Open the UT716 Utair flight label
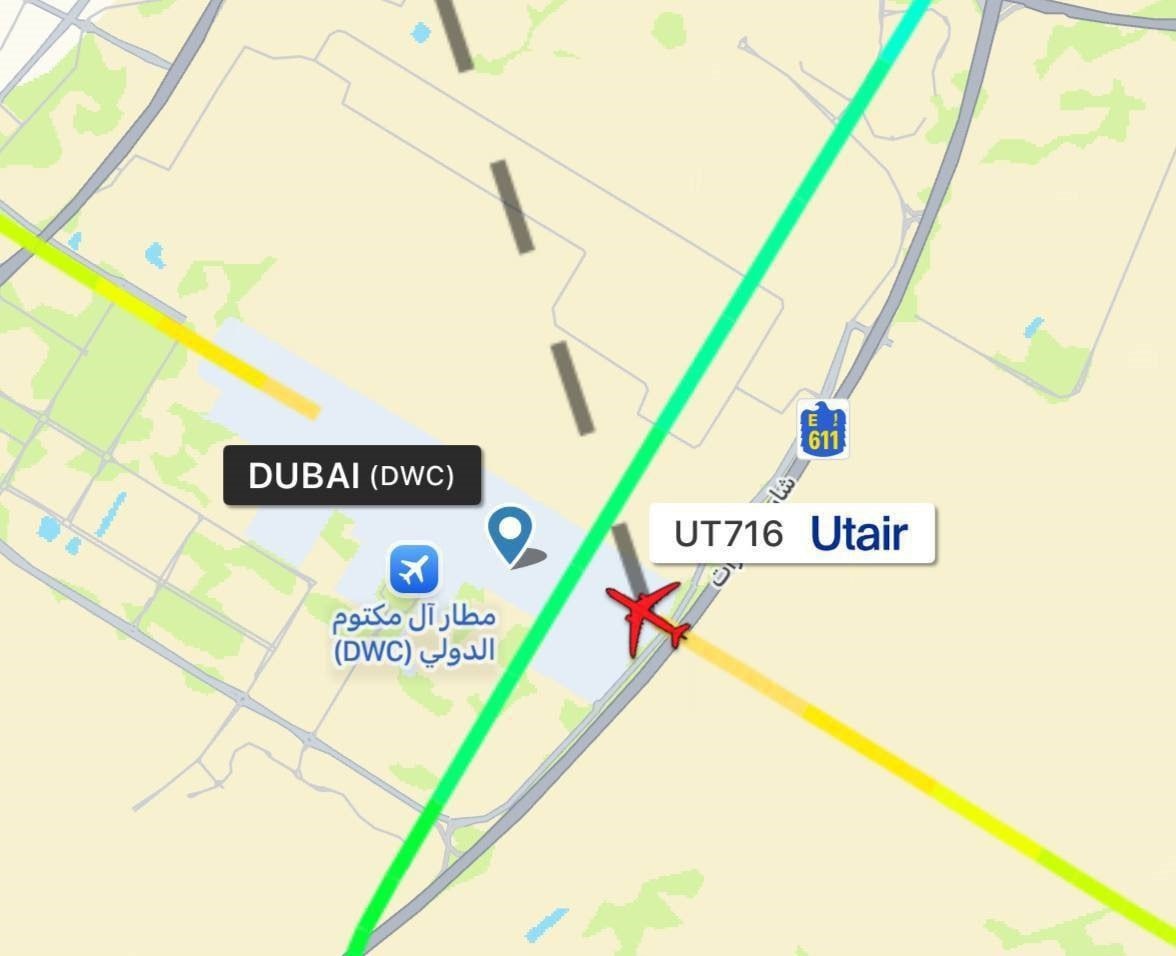This screenshot has height=956, width=1176. 792,534
